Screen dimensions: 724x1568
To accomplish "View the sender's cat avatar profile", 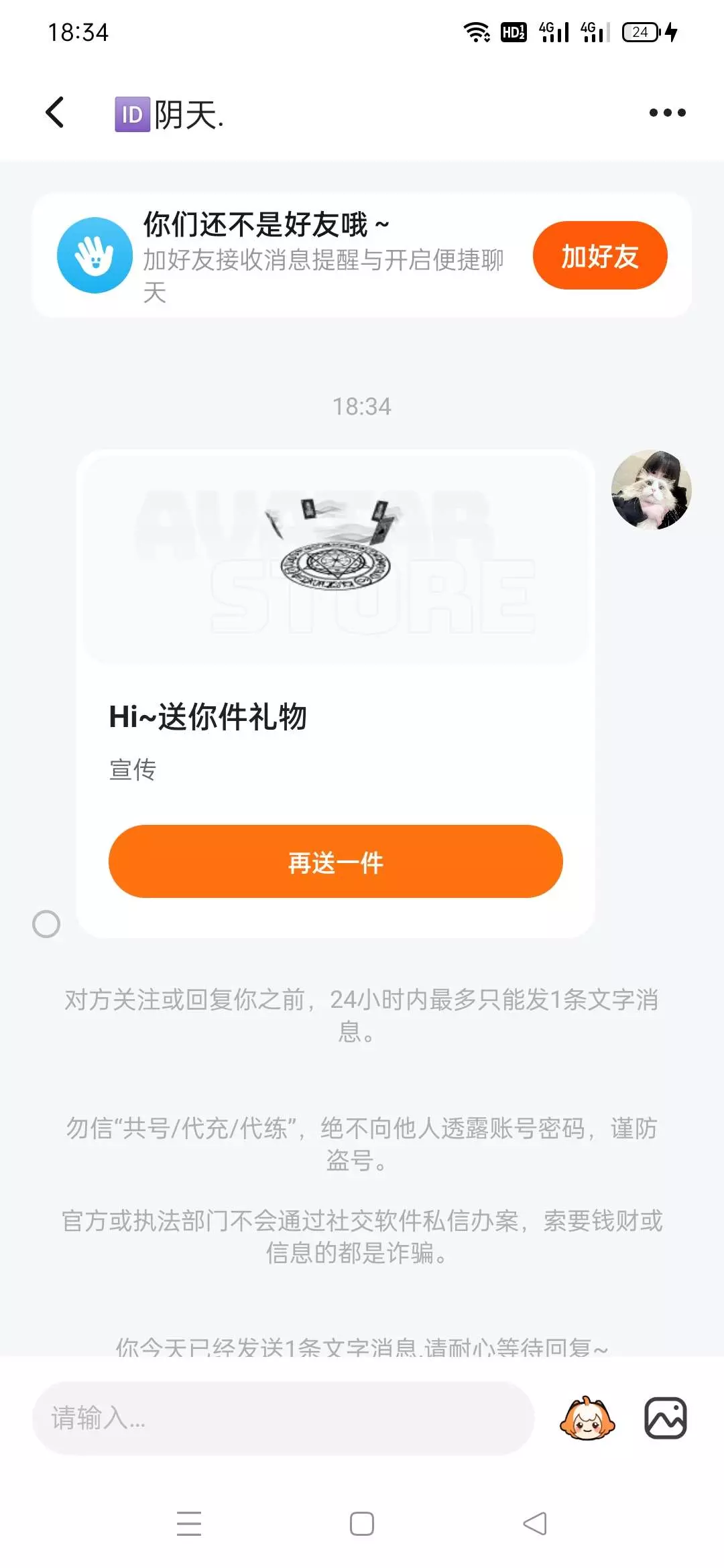I will [651, 490].
